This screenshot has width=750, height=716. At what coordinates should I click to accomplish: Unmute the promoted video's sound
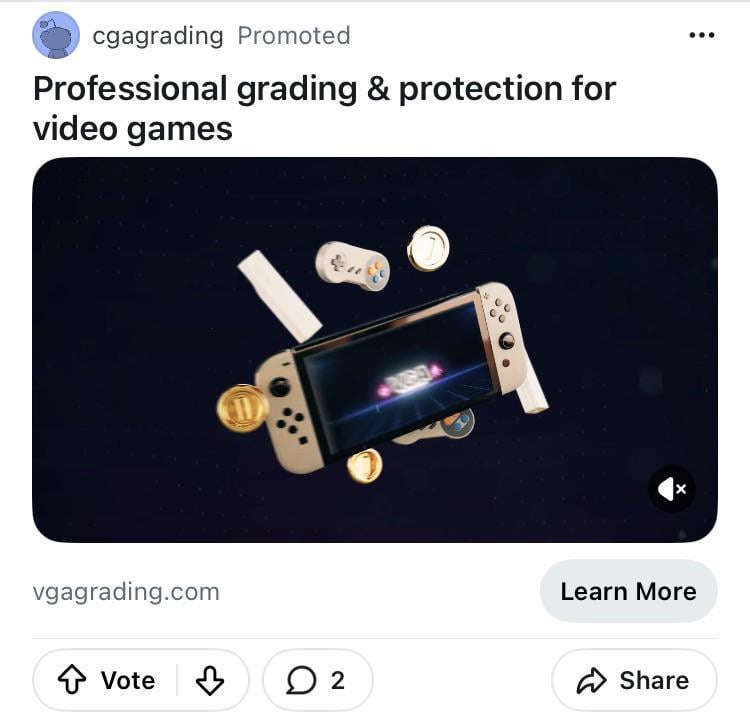tap(671, 489)
